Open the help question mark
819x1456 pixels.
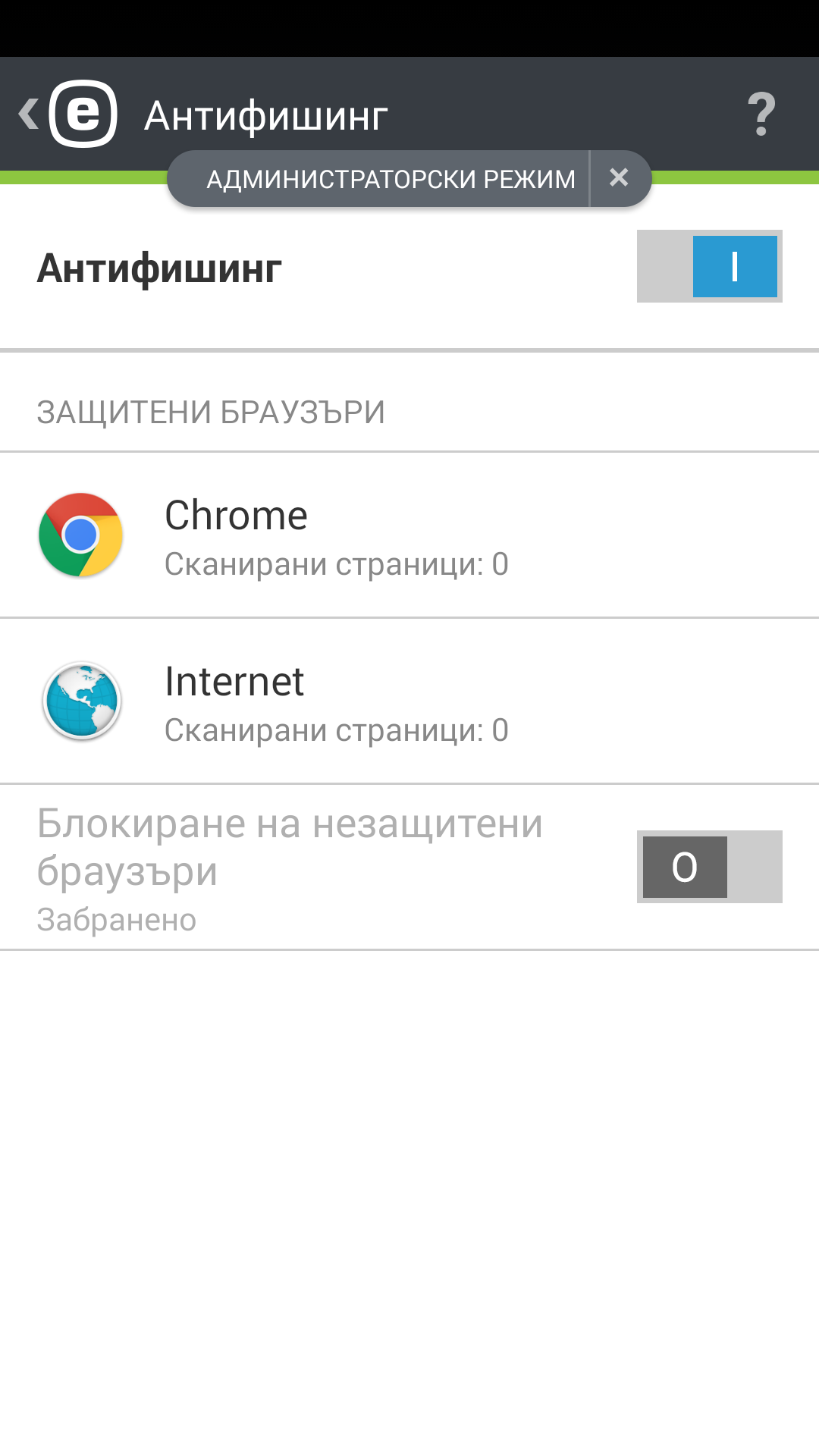pos(761,114)
